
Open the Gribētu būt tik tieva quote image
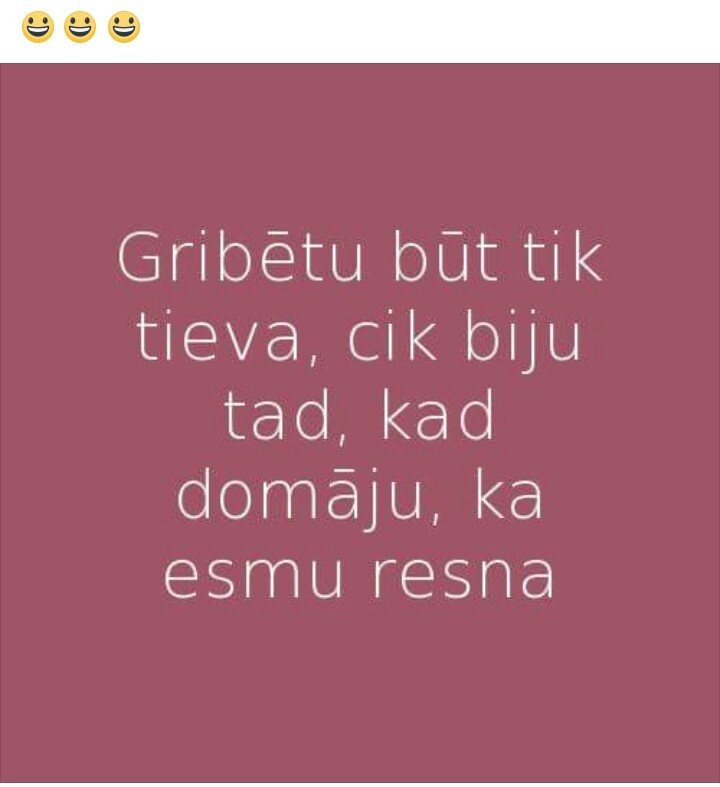[x=360, y=423]
